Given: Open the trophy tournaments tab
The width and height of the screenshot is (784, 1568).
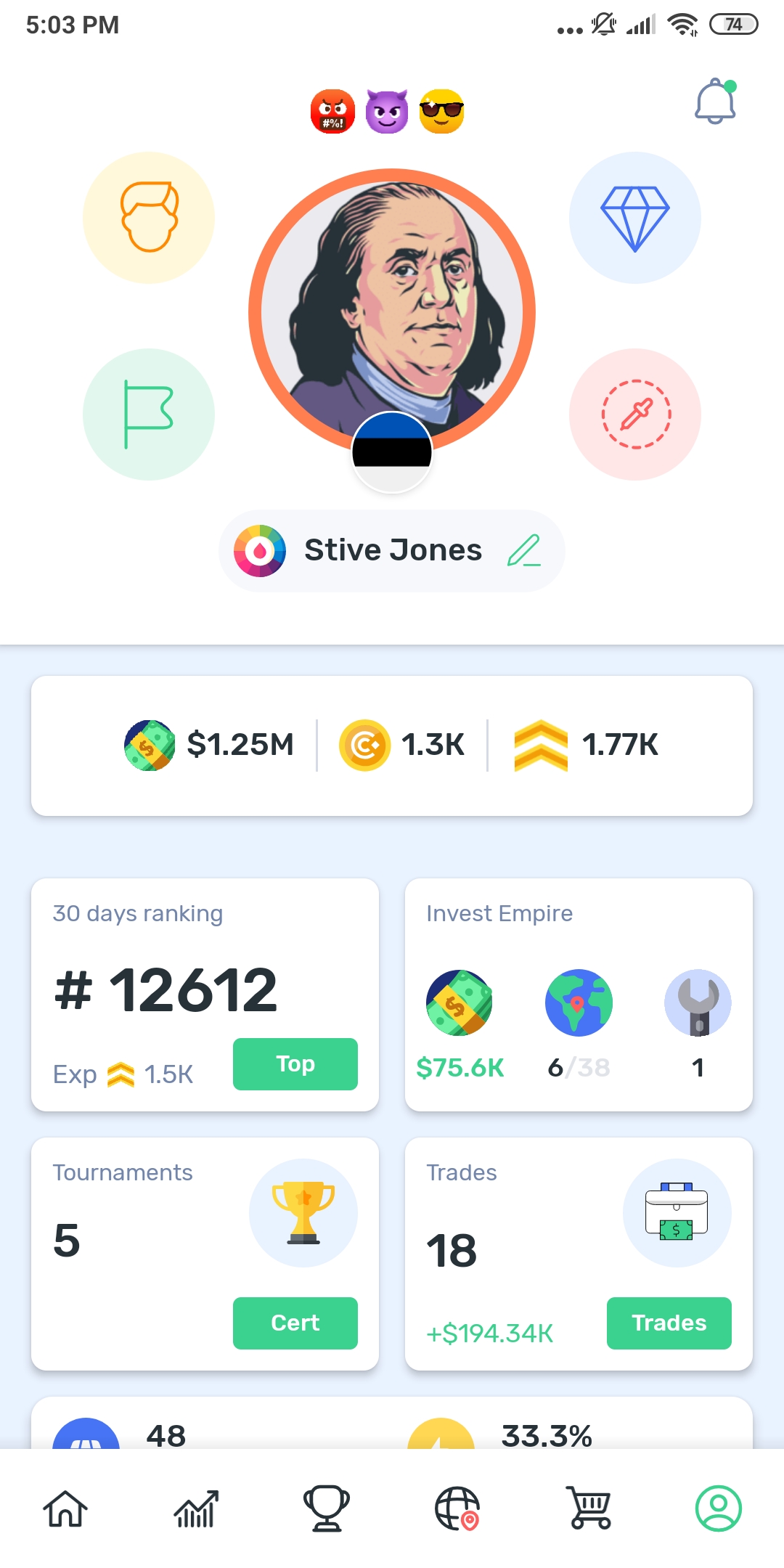Looking at the screenshot, I should pyautogui.click(x=327, y=1508).
